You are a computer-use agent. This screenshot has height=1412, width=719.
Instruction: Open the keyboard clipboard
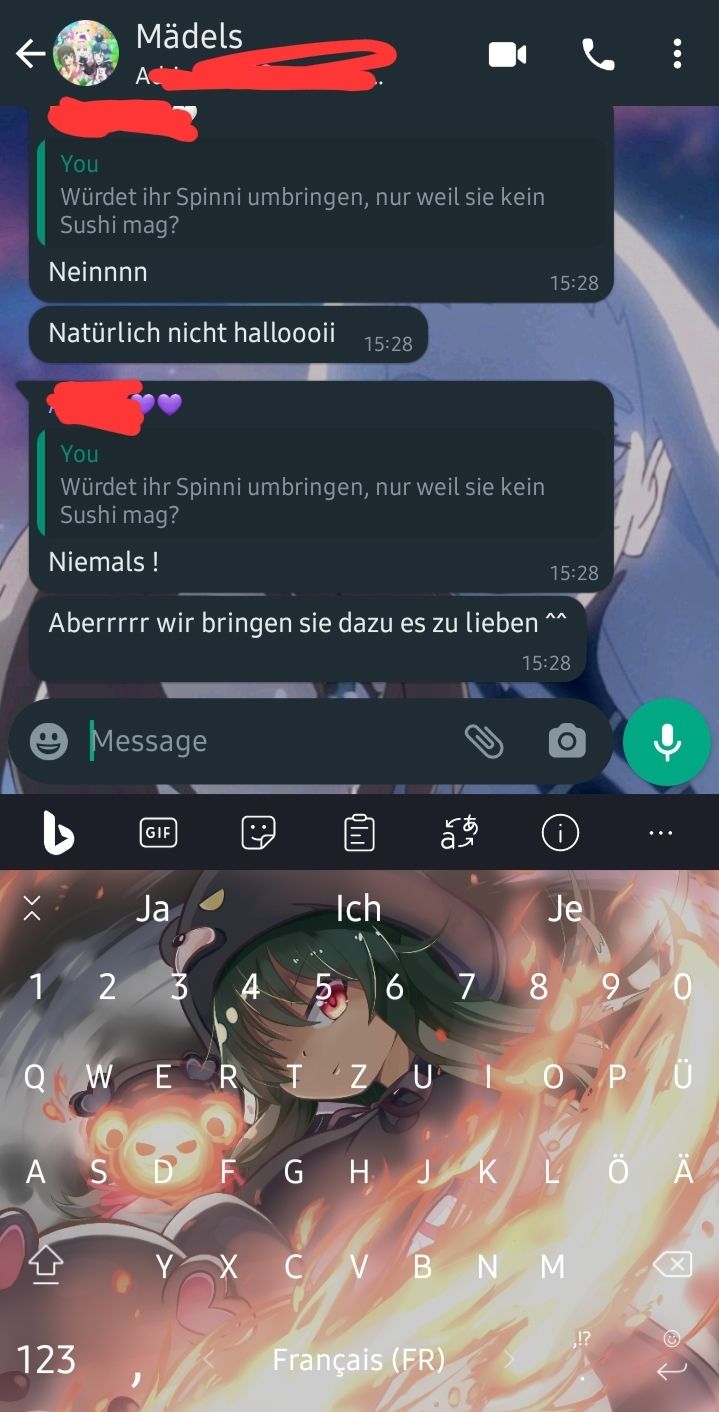point(359,832)
